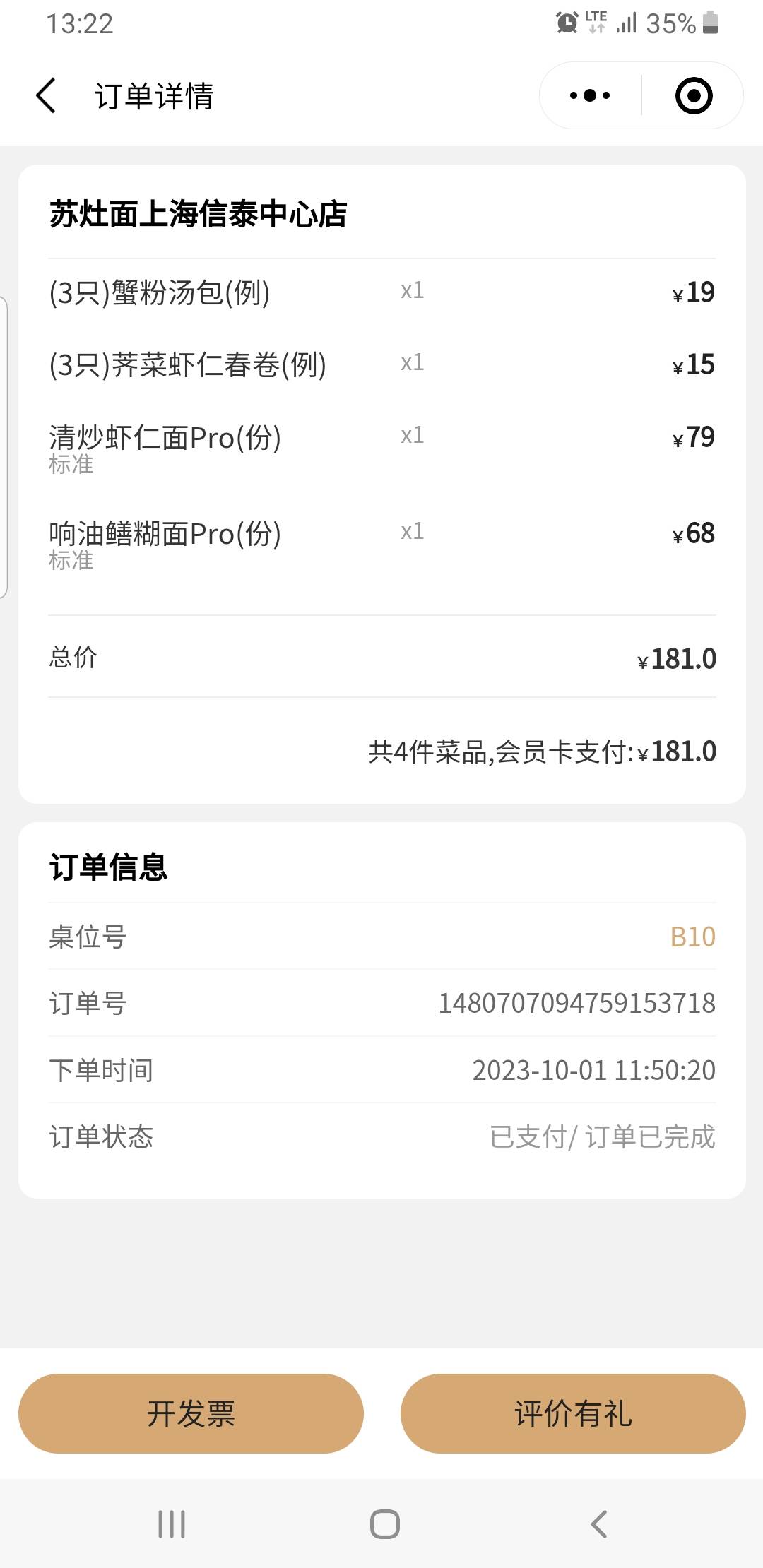Open recent apps from the navigation bar
The width and height of the screenshot is (763, 1568).
pos(172,1524)
